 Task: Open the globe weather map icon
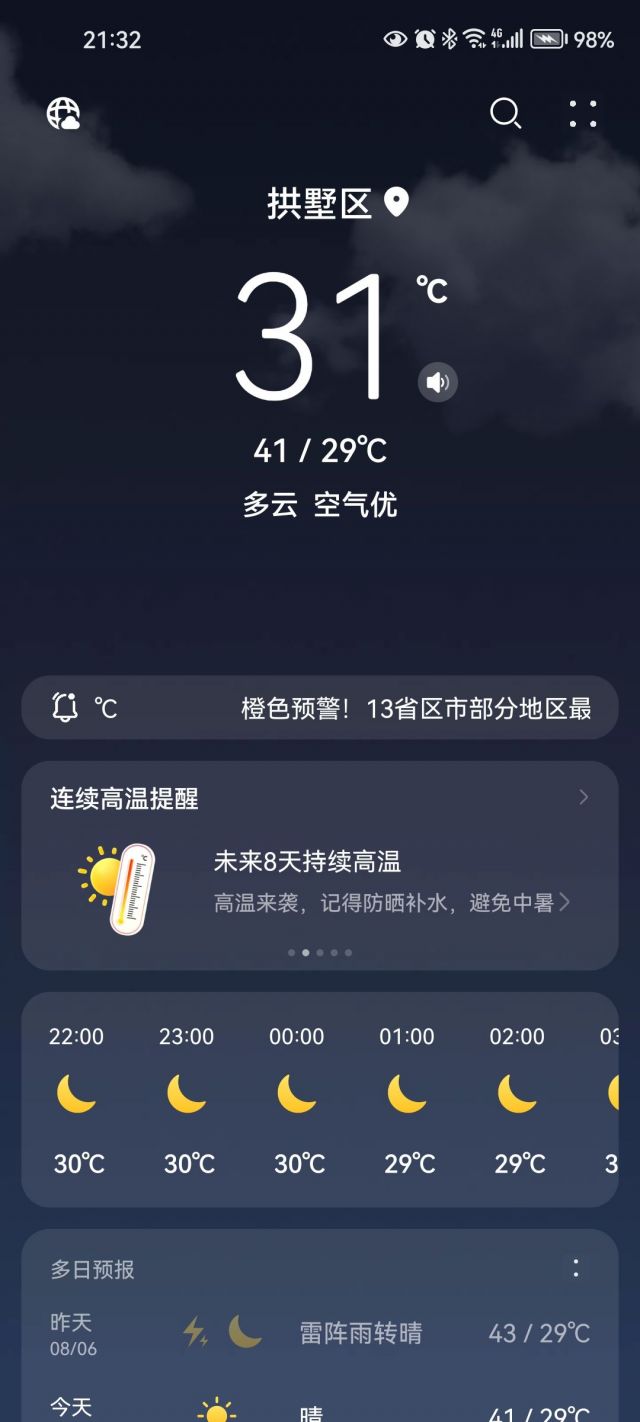64,114
